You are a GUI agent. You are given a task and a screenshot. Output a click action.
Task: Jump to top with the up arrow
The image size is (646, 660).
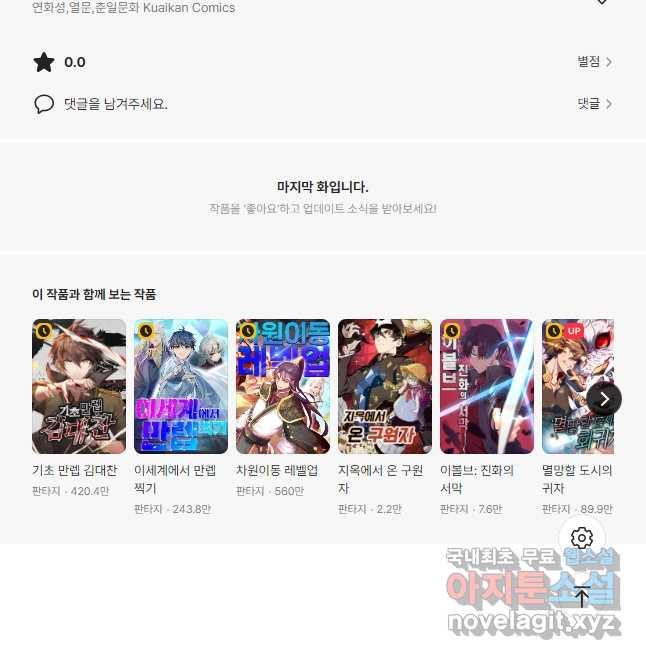[582, 597]
